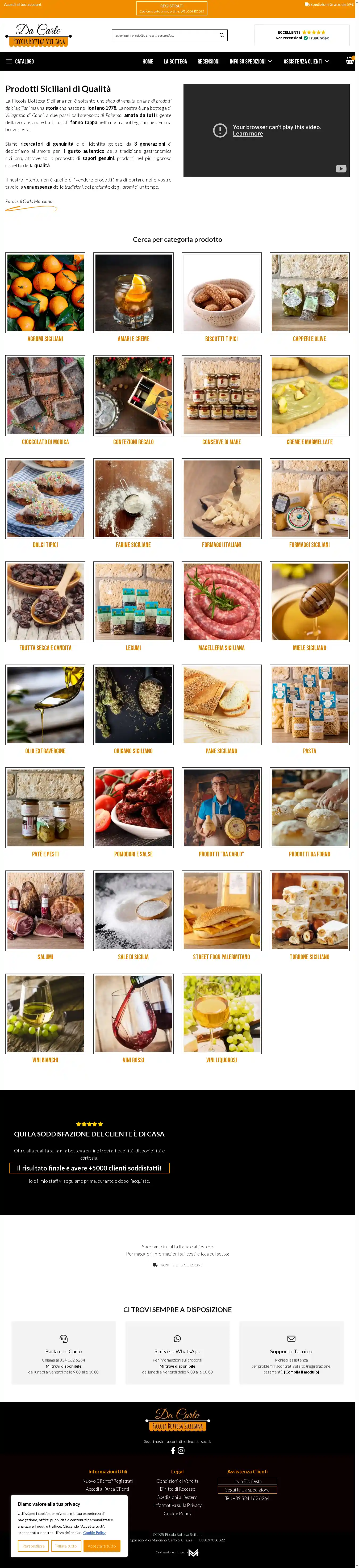Go to La Bottega page
Screen dimensions: 359x1568
[x=175, y=61]
